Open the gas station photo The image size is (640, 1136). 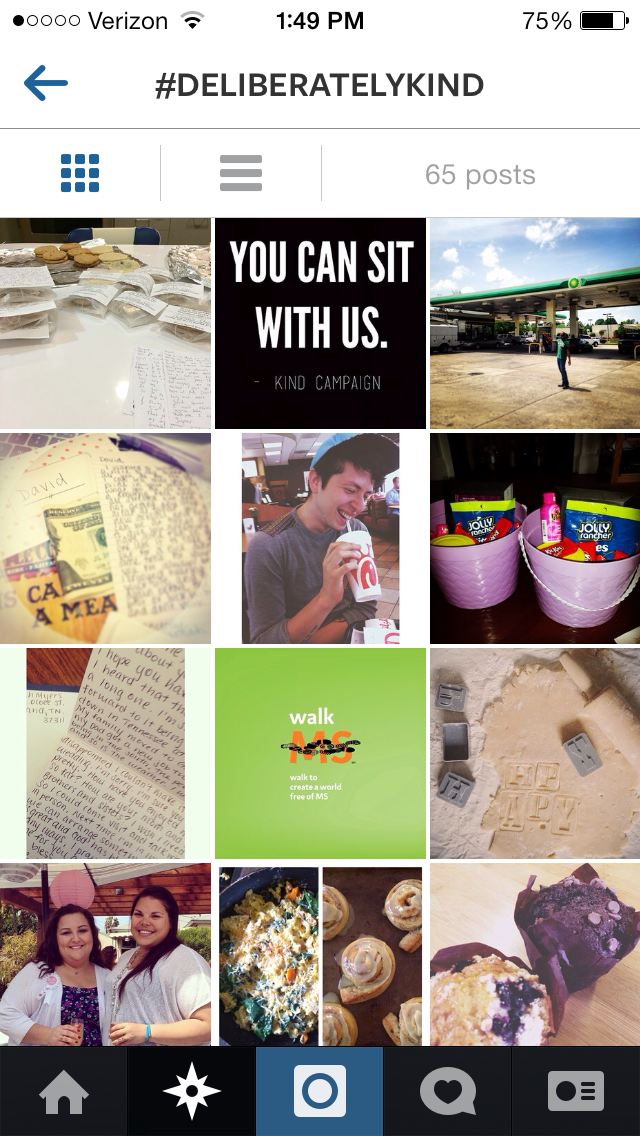click(x=534, y=323)
